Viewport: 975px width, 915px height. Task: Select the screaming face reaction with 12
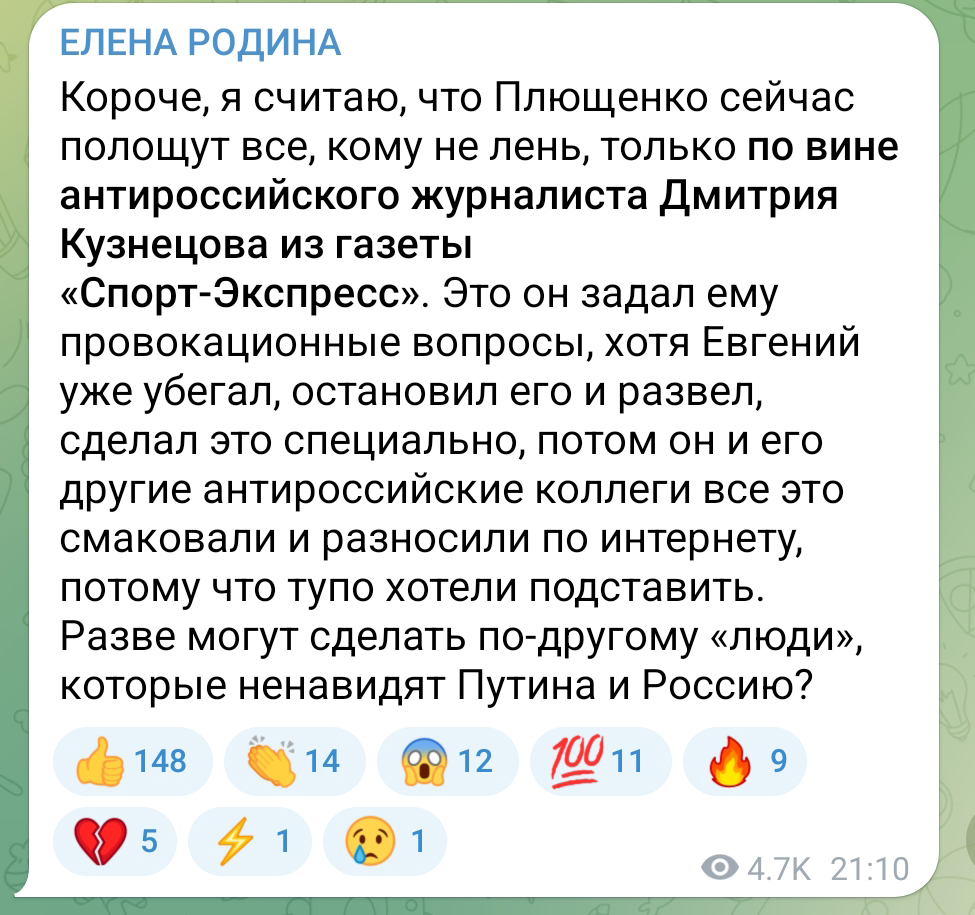[447, 761]
